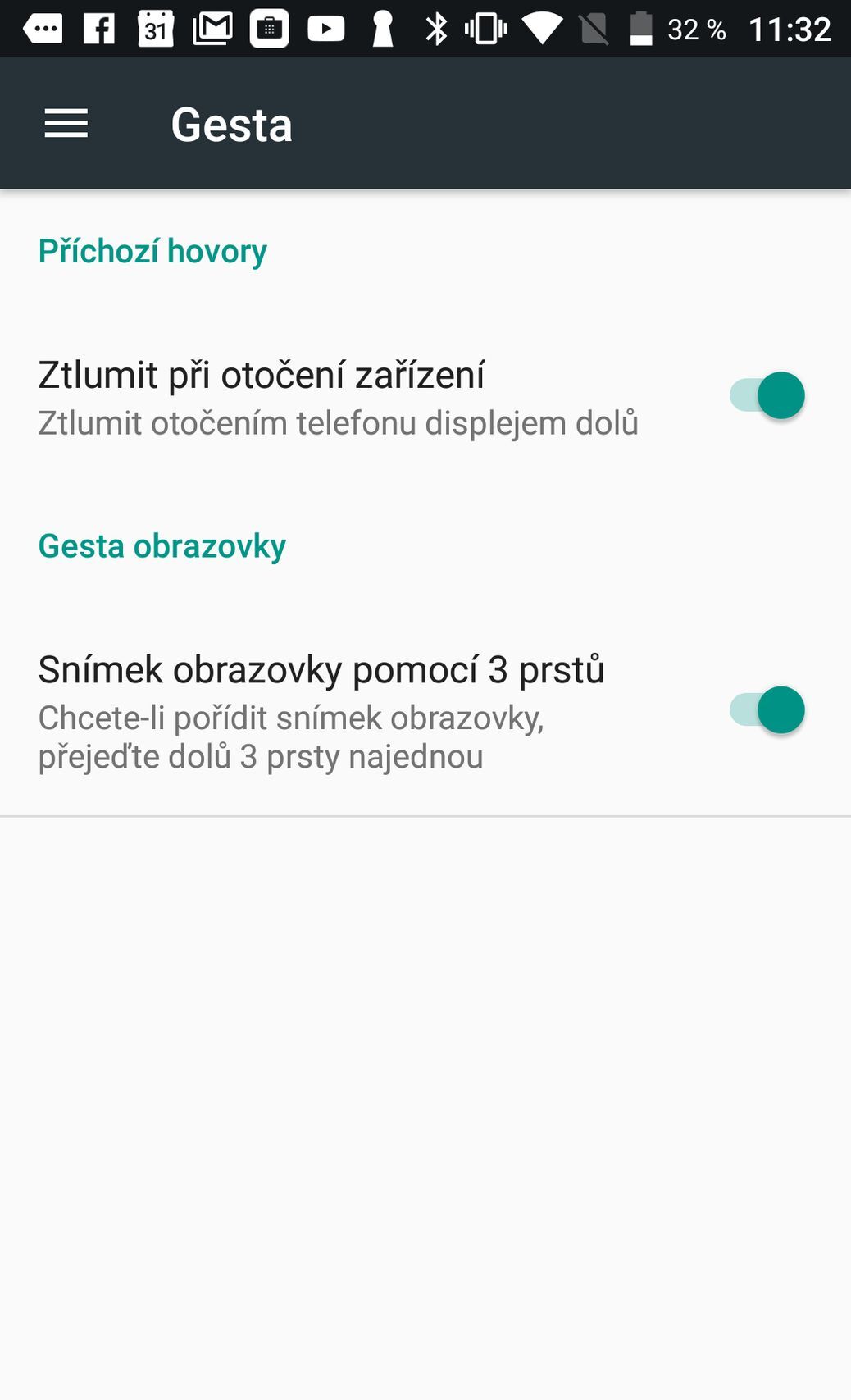The height and width of the screenshot is (1400, 851).
Task: Tap the battery status icon
Action: click(x=640, y=28)
